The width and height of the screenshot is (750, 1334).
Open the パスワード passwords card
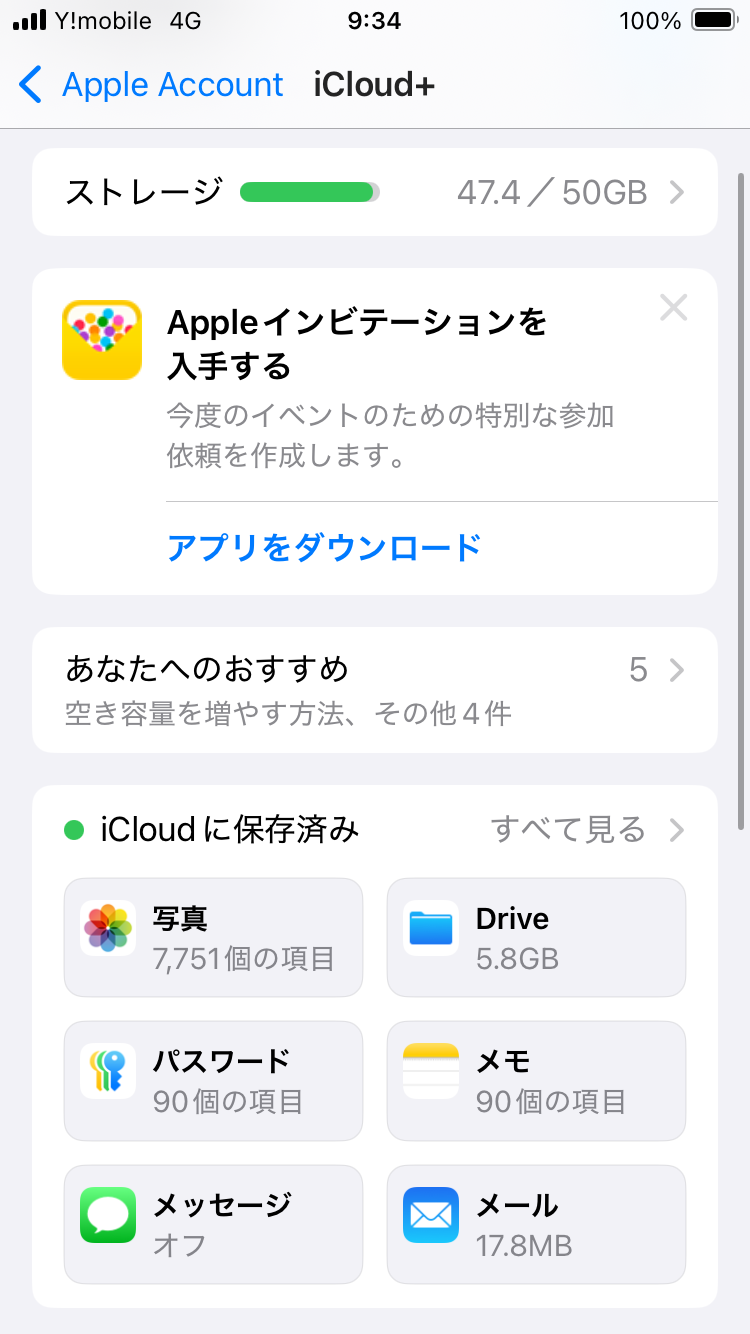coord(213,1081)
